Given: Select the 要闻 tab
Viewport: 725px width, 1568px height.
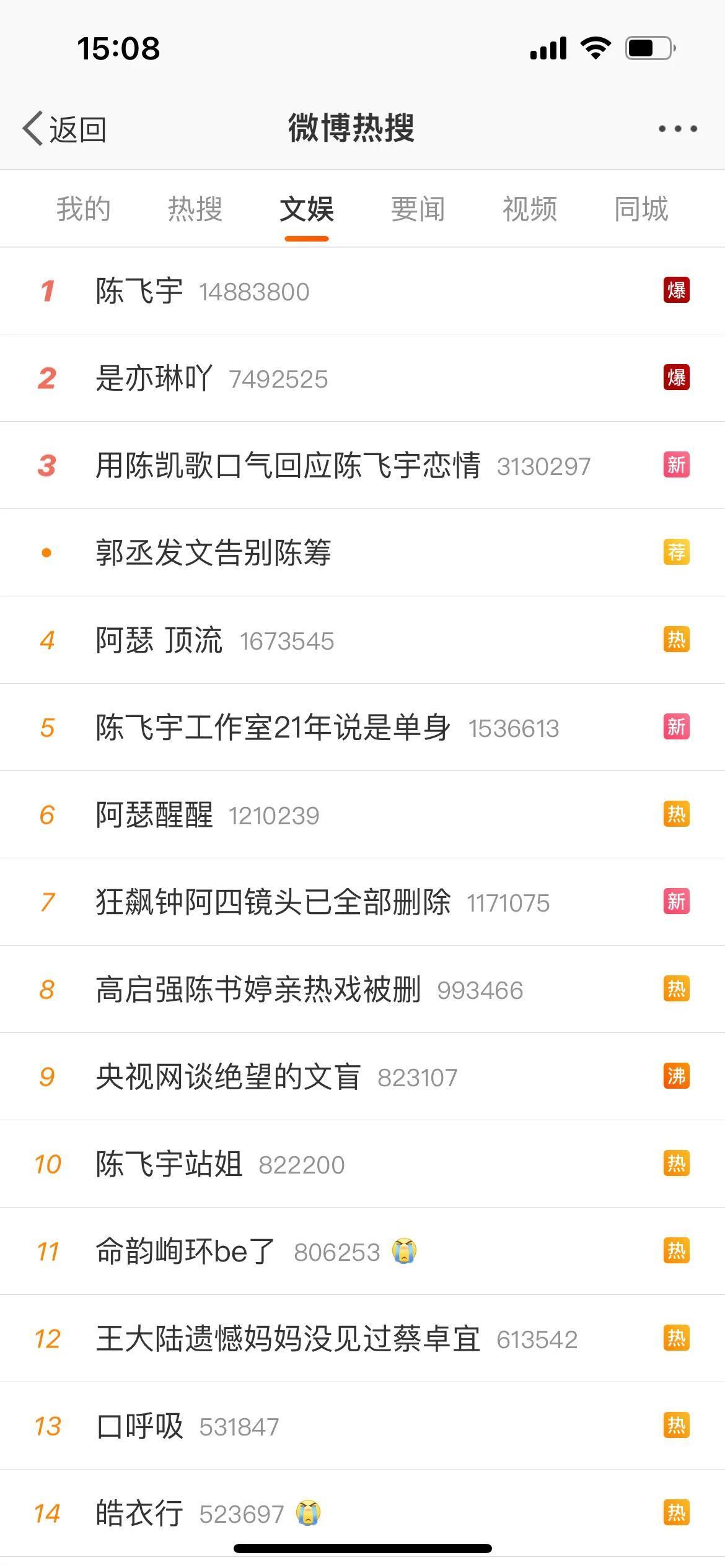Looking at the screenshot, I should (x=418, y=209).
